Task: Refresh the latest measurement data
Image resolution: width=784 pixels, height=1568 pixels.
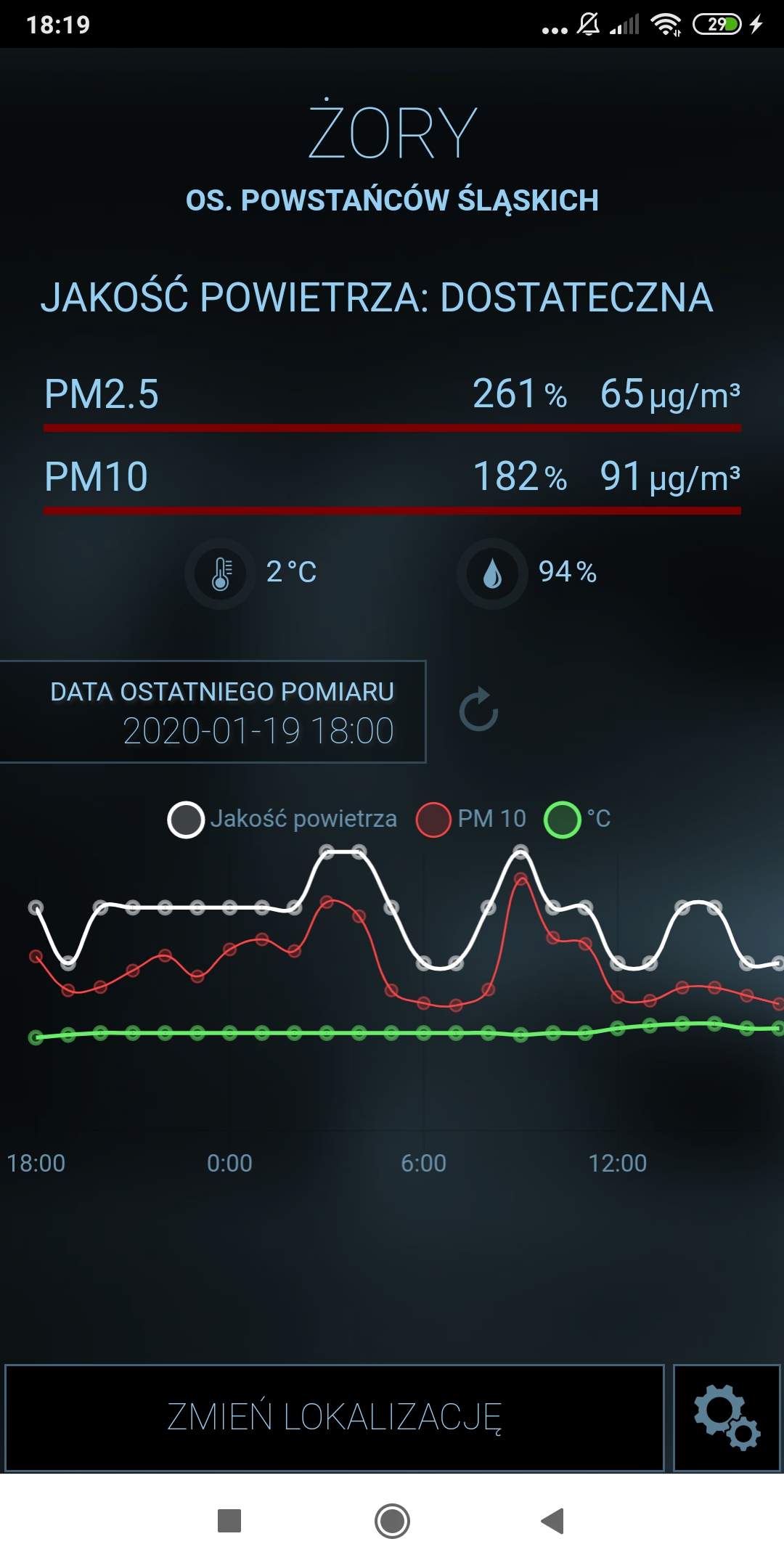Action: click(x=479, y=709)
